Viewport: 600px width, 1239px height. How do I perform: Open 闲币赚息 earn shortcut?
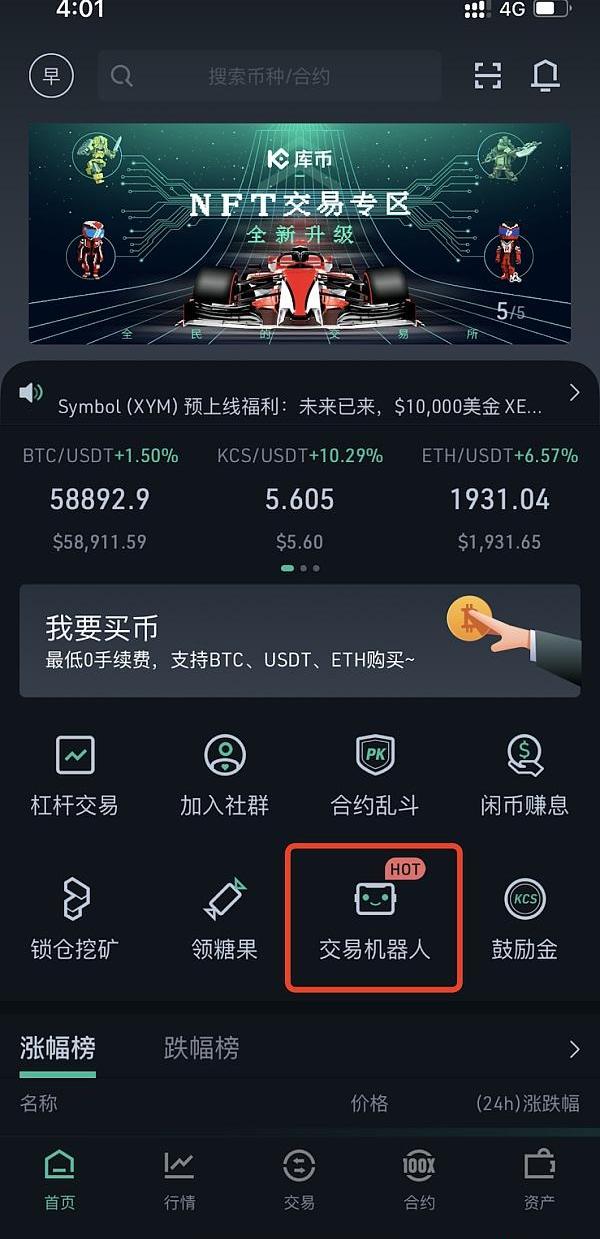pyautogui.click(x=524, y=776)
